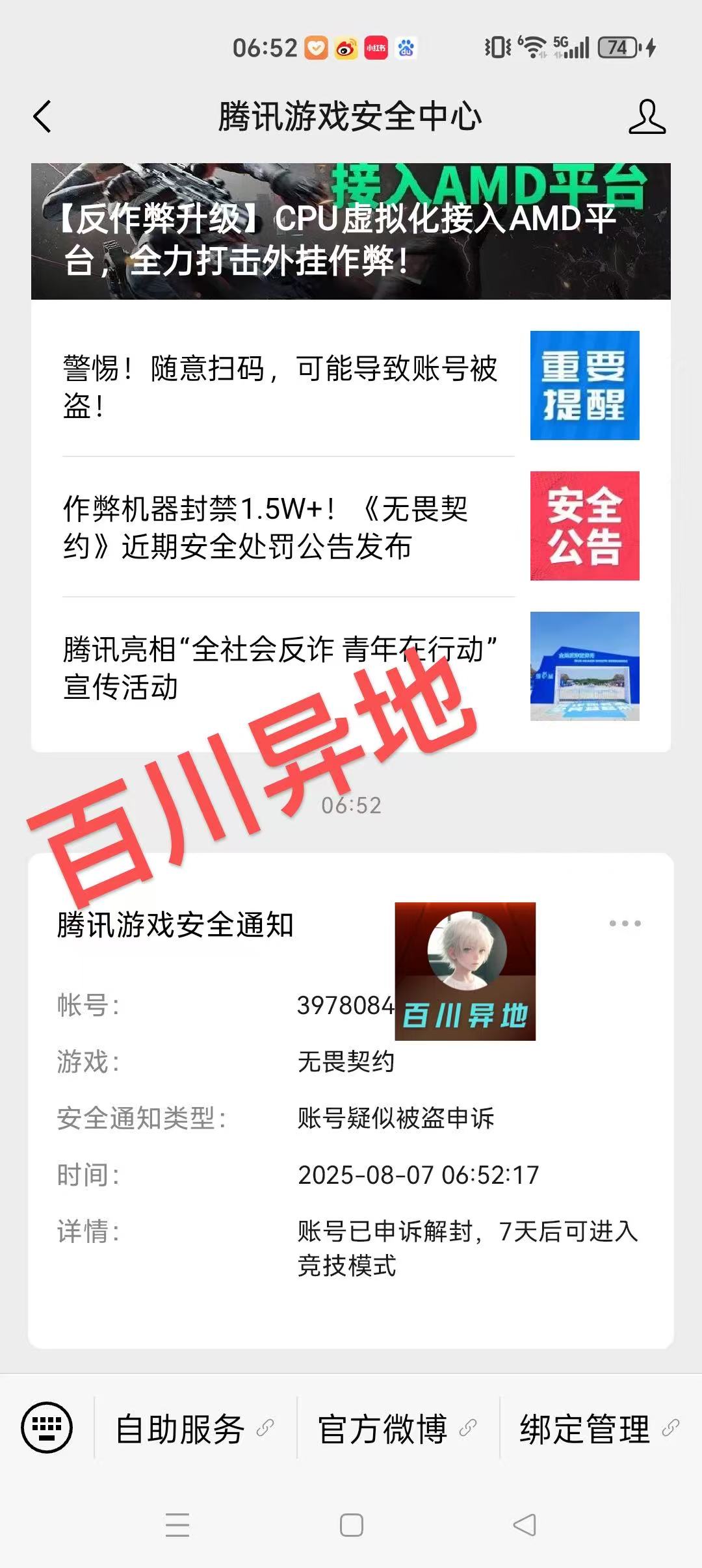The image size is (702, 1568).
Task: Tap the system home button
Action: tap(351, 1525)
